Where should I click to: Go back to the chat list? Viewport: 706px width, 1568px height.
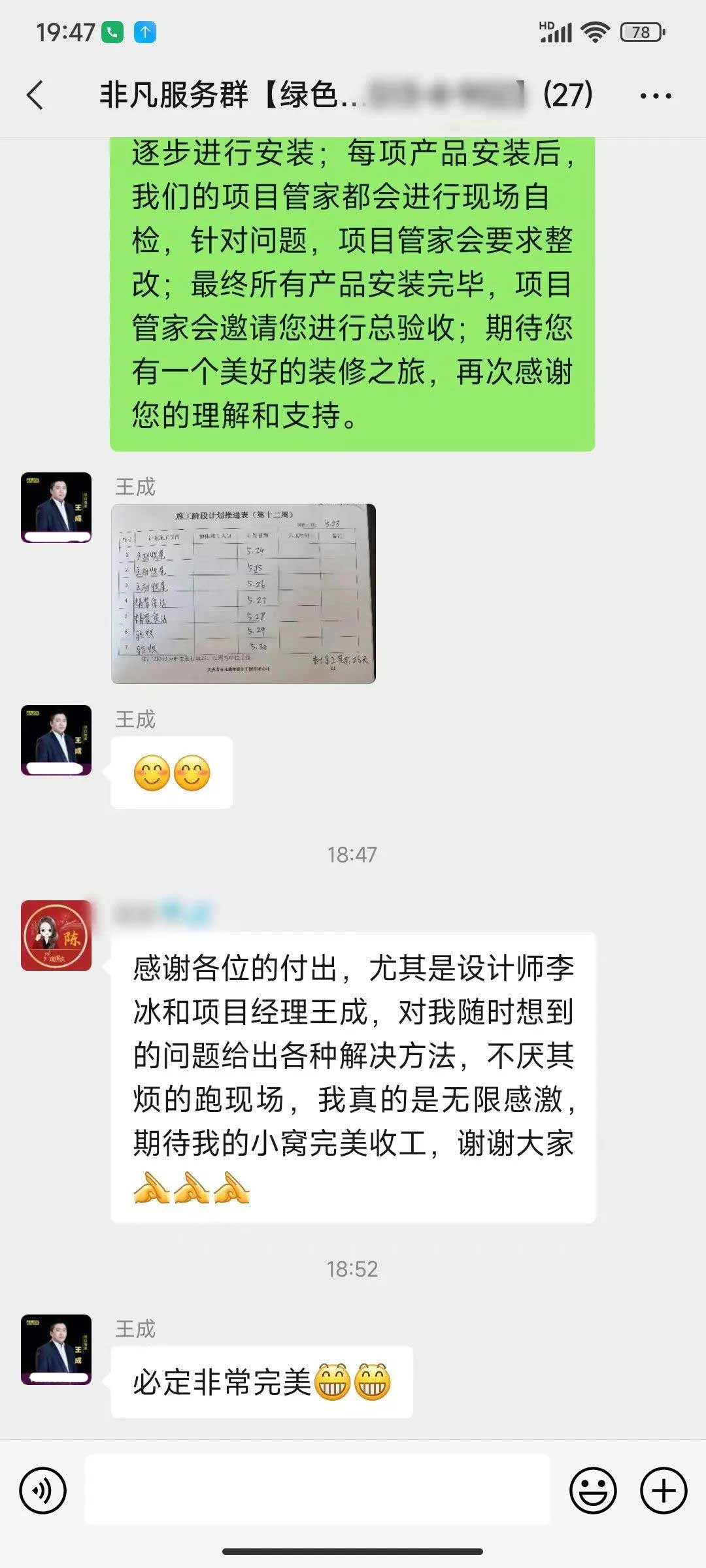click(36, 95)
